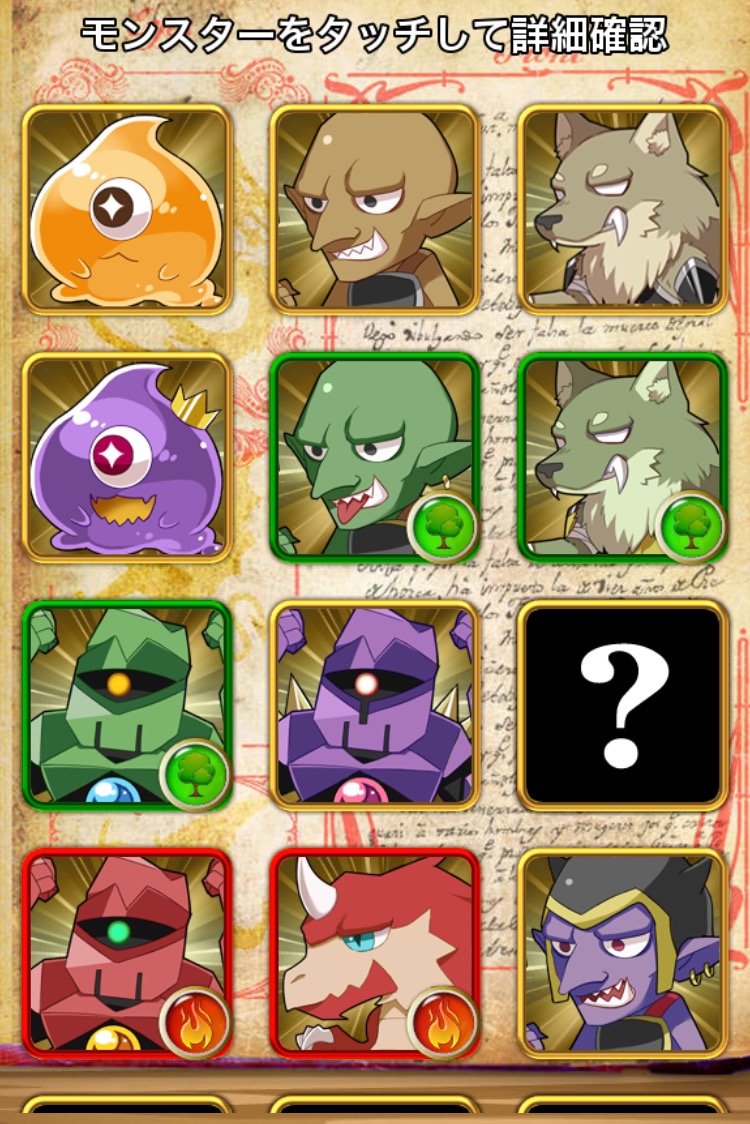750x1124 pixels.
Task: Tap the unknown question mark monster tile
Action: 623,705
